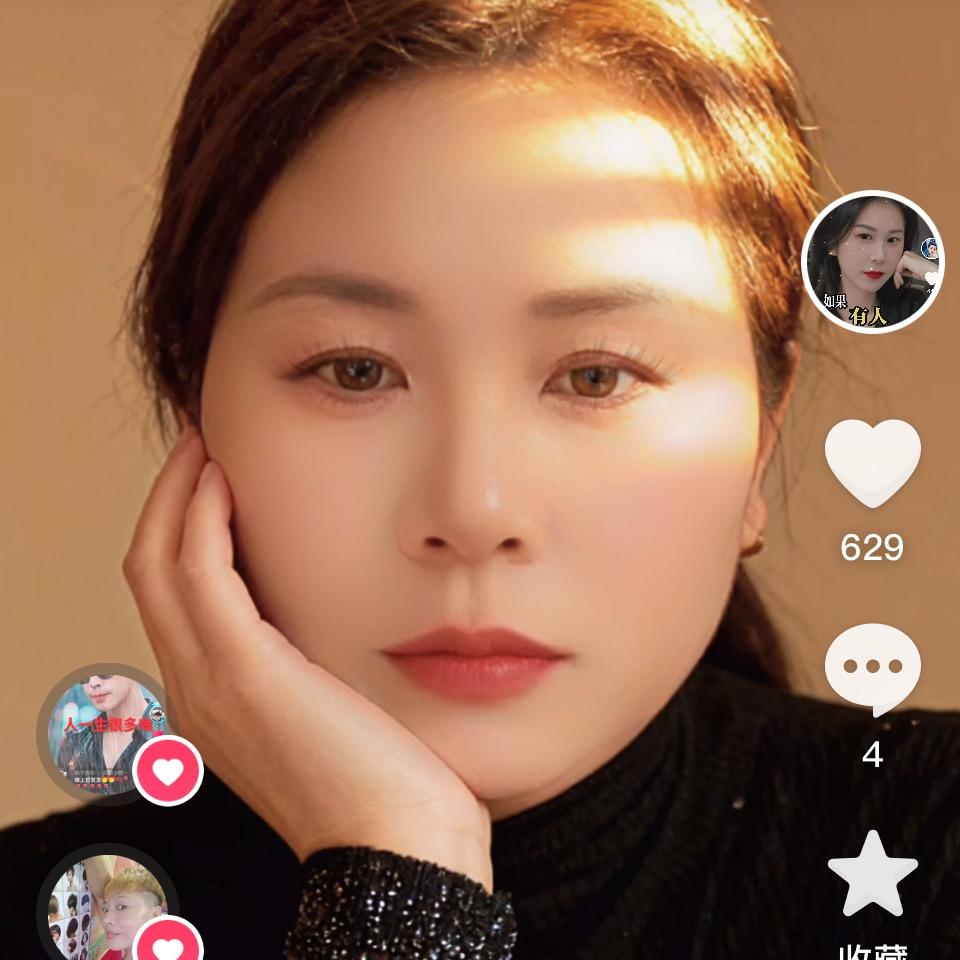This screenshot has height=960, width=960.
Task: Like this video with the heart icon
Action: [872, 463]
